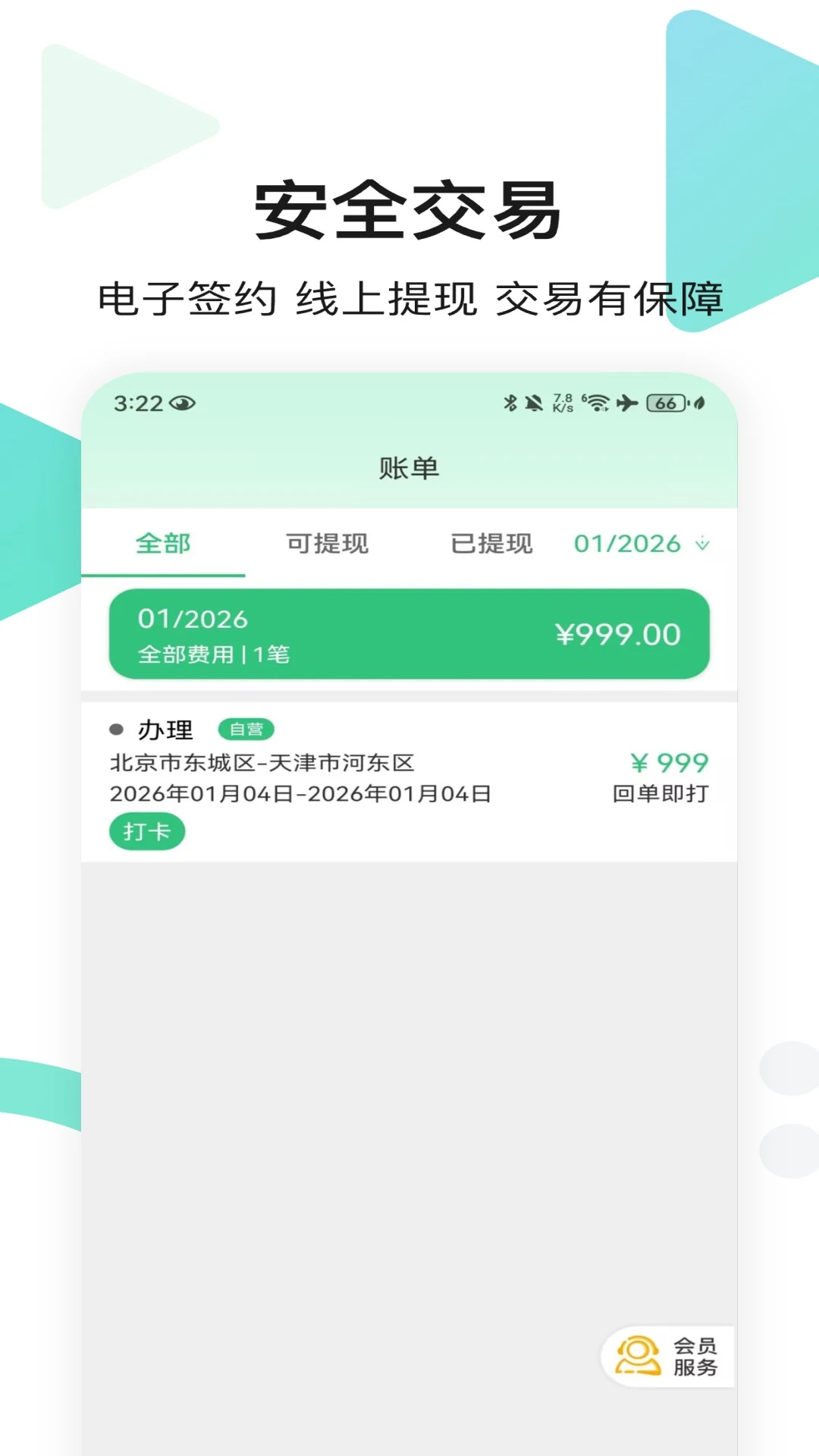Click the 会员服务 headset avatar icon
The width and height of the screenshot is (819, 1456).
pyautogui.click(x=637, y=1355)
